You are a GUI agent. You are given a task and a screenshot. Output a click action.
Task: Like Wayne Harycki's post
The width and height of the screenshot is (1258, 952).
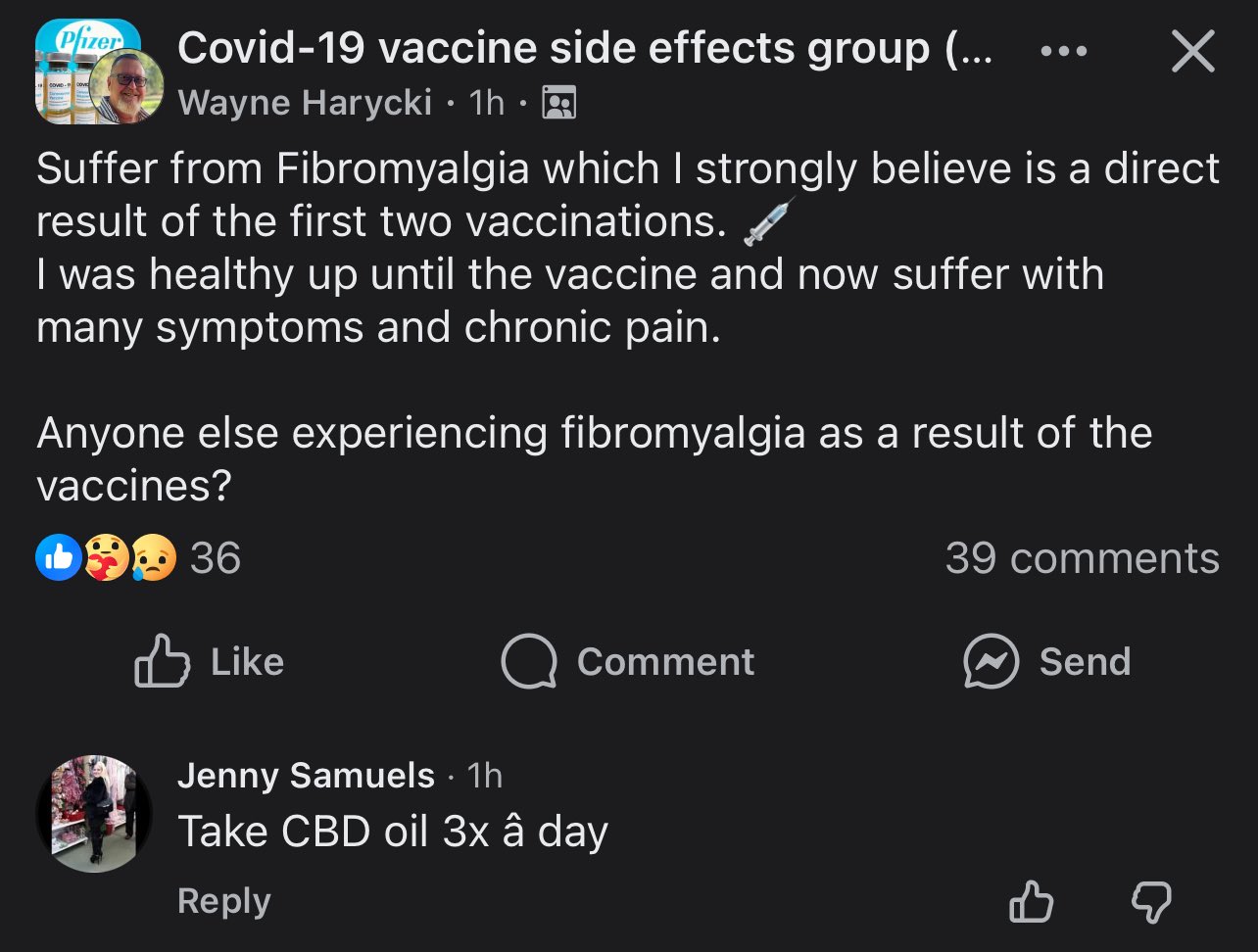pos(209,662)
